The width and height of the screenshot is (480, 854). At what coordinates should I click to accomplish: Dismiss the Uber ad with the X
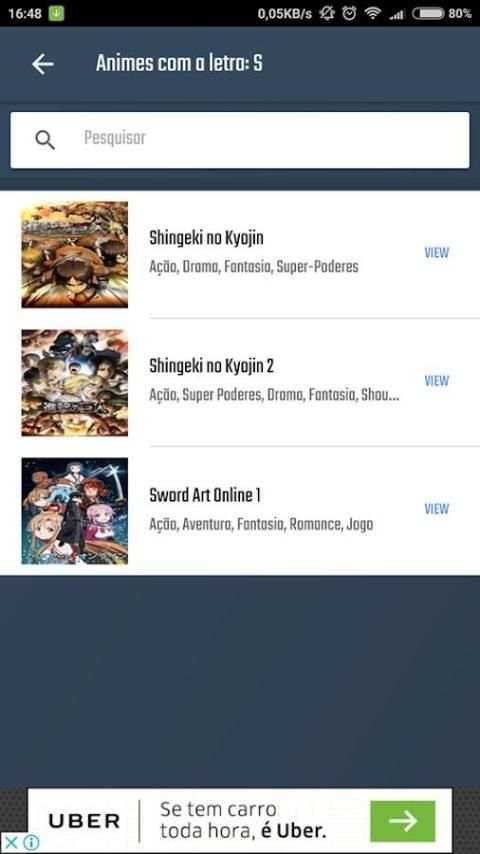11,843
